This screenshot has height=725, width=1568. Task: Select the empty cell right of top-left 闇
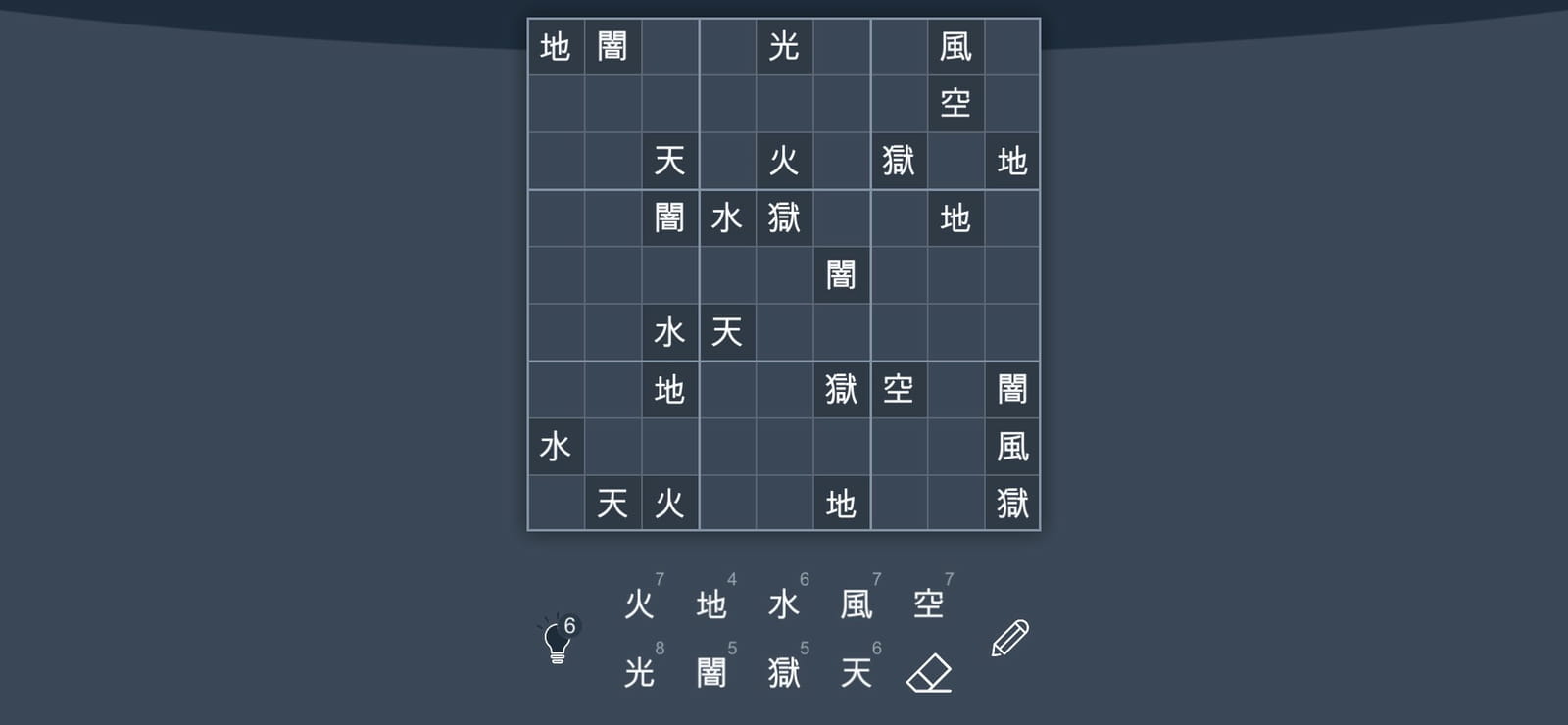tap(670, 47)
